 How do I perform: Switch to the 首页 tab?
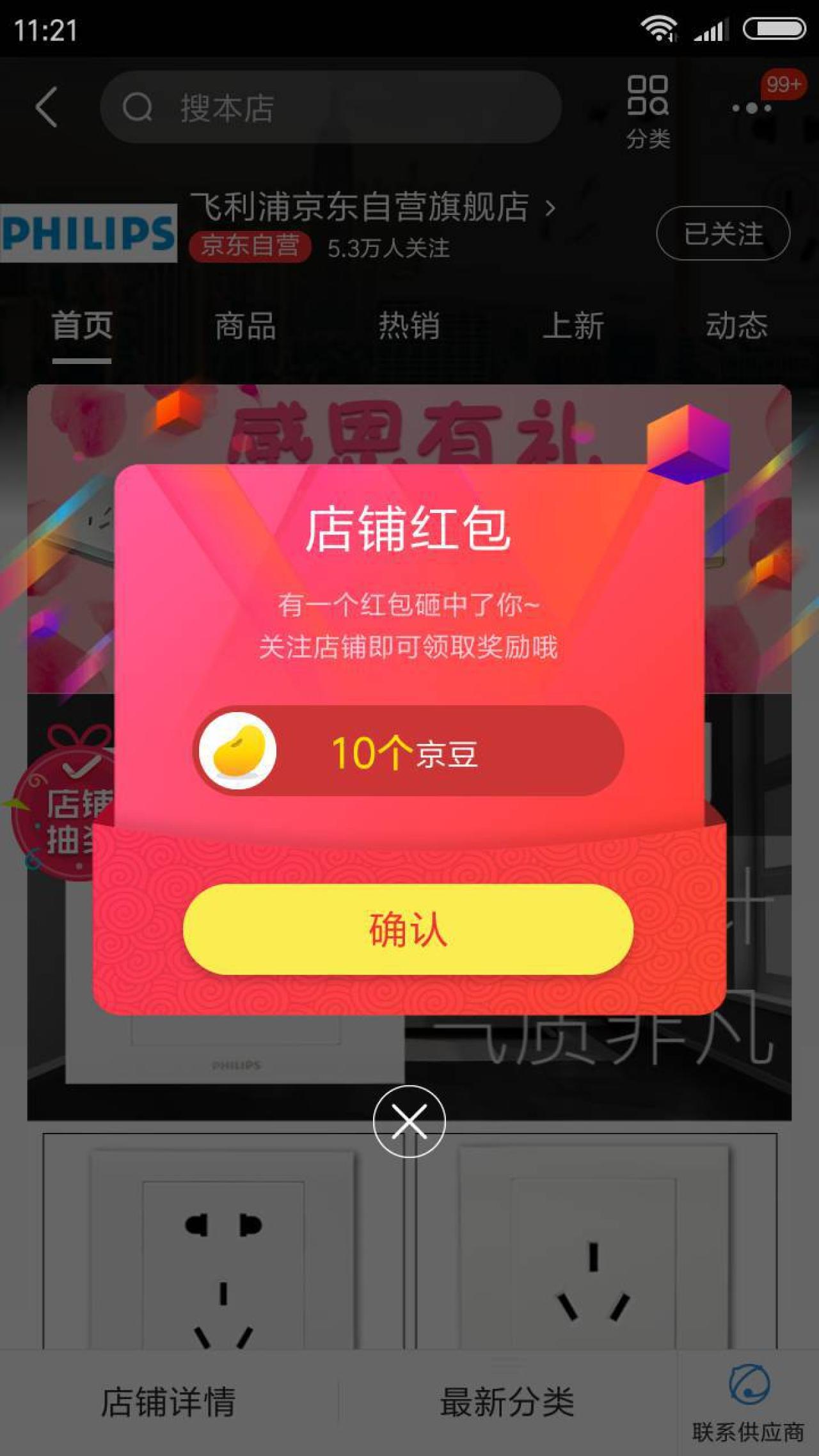point(82,326)
